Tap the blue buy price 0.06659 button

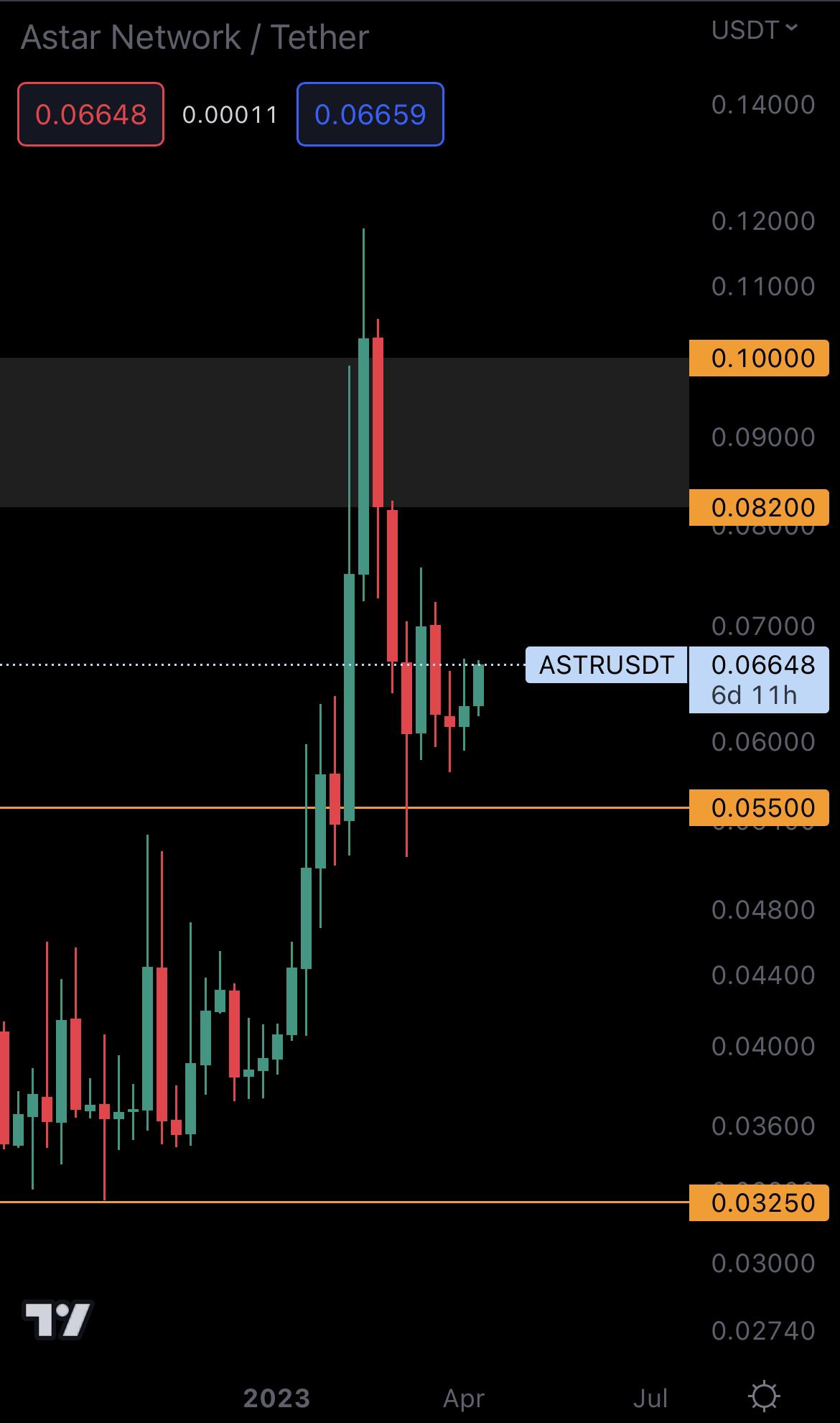tap(370, 115)
